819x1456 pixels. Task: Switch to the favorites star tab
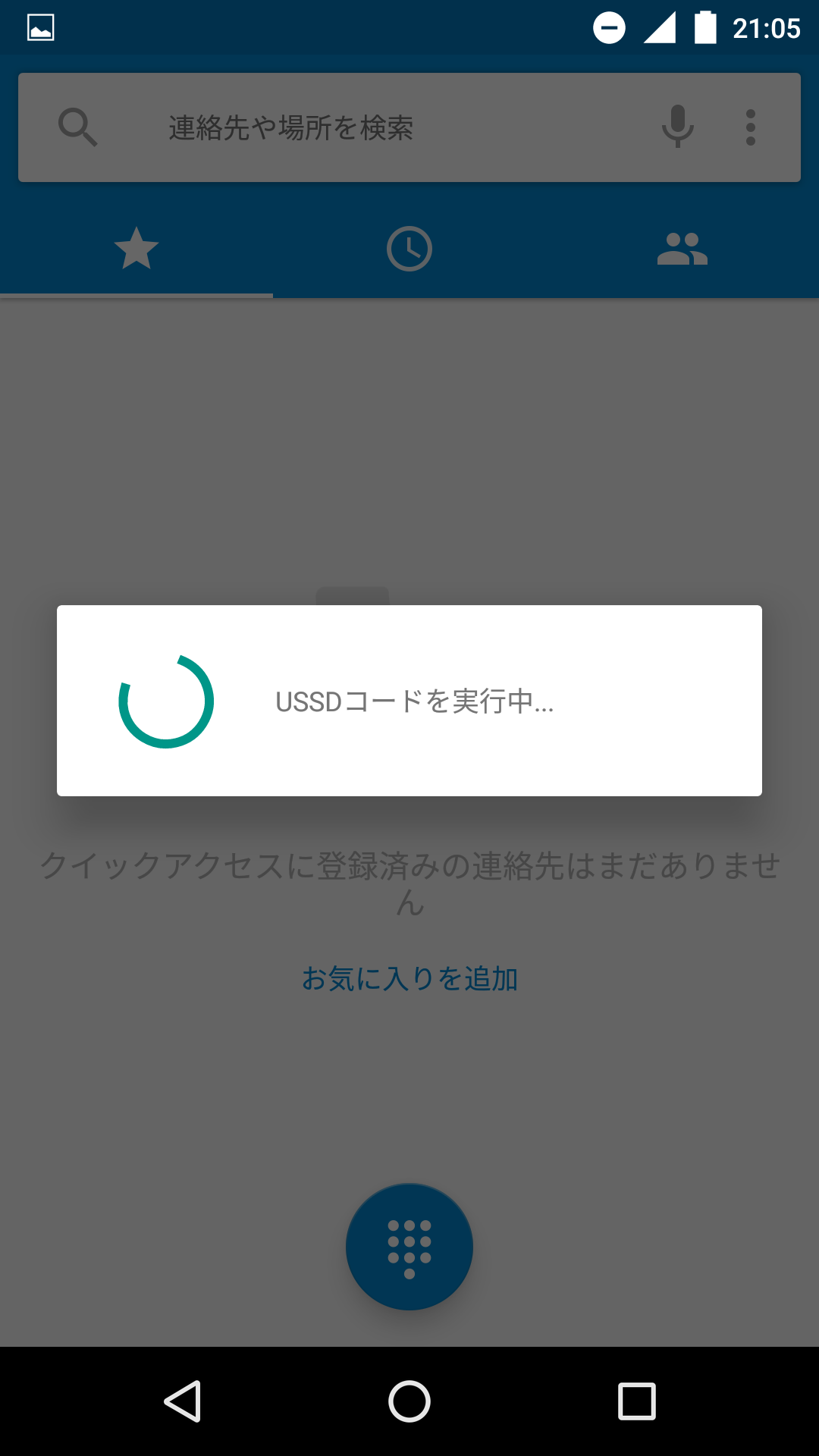click(x=136, y=249)
